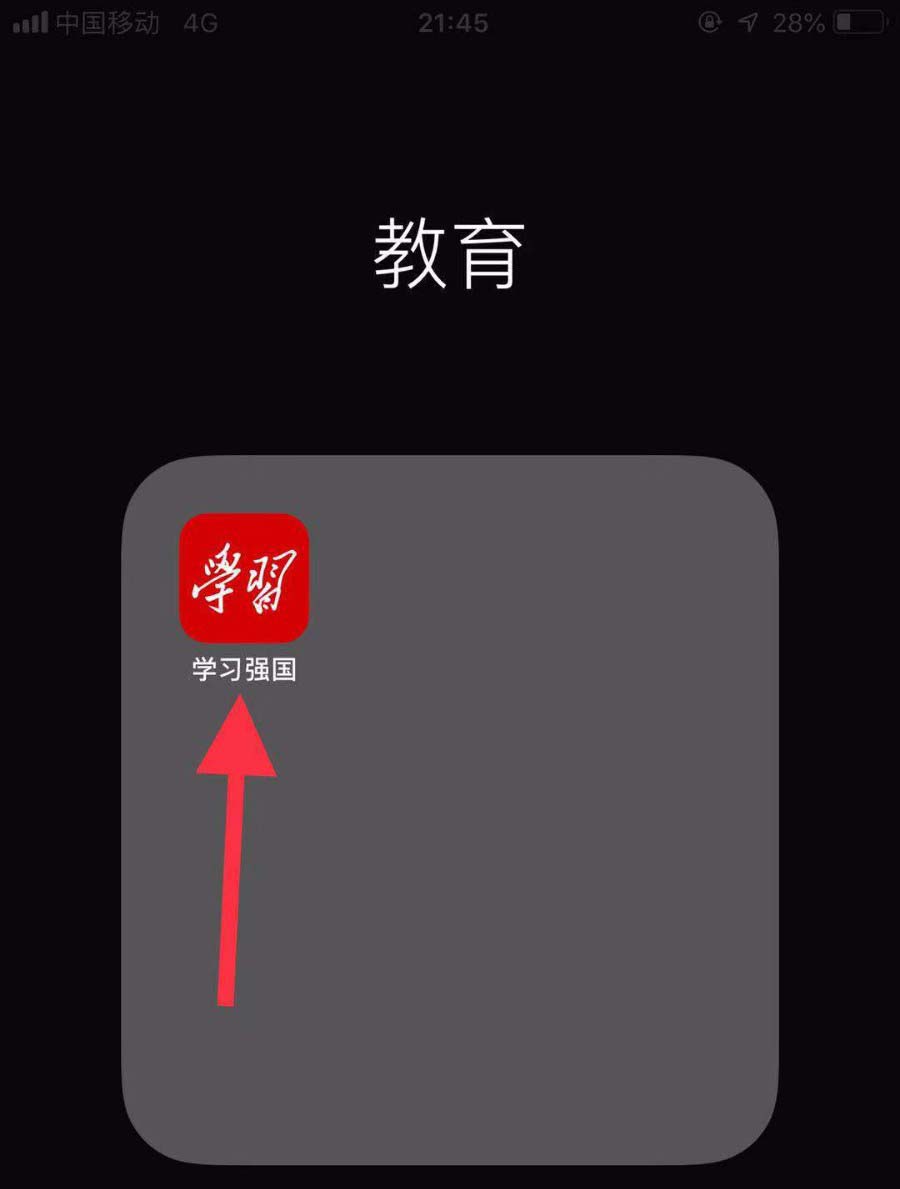The height and width of the screenshot is (1189, 900).
Task: Open the 学习强国 app
Action: pos(244,578)
